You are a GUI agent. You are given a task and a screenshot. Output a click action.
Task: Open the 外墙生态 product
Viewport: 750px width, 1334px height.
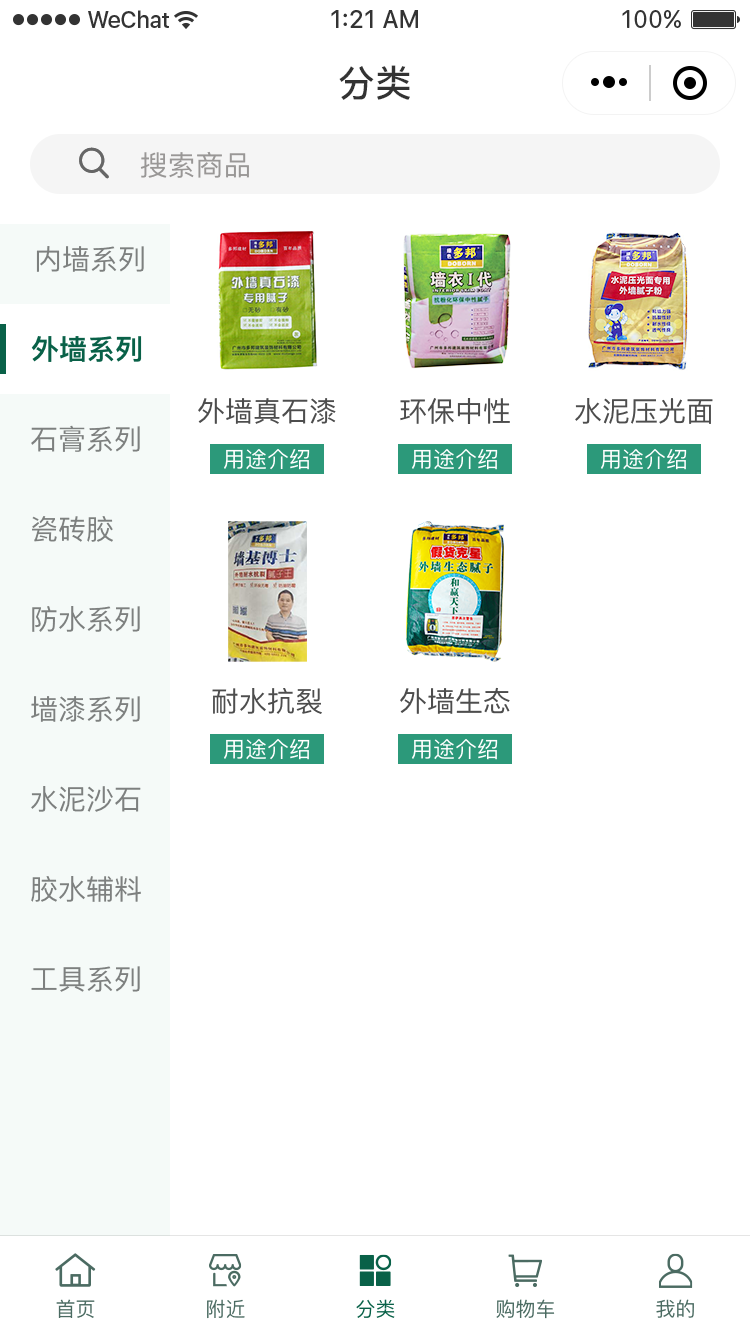455,592
